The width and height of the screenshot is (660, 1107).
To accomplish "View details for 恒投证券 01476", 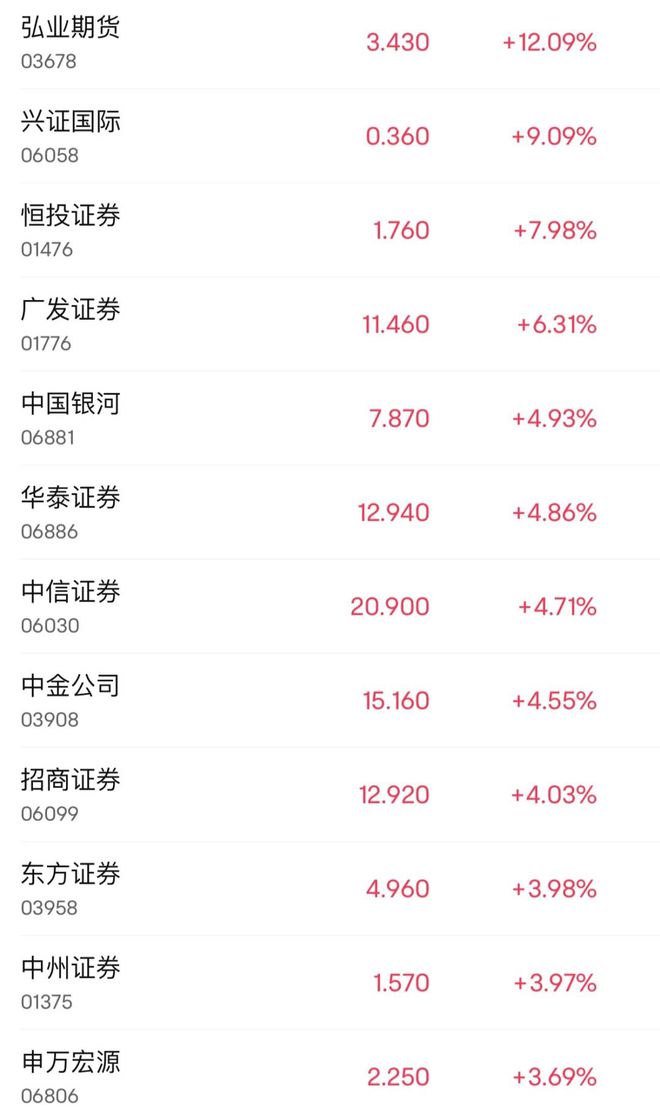I will pyautogui.click(x=330, y=230).
